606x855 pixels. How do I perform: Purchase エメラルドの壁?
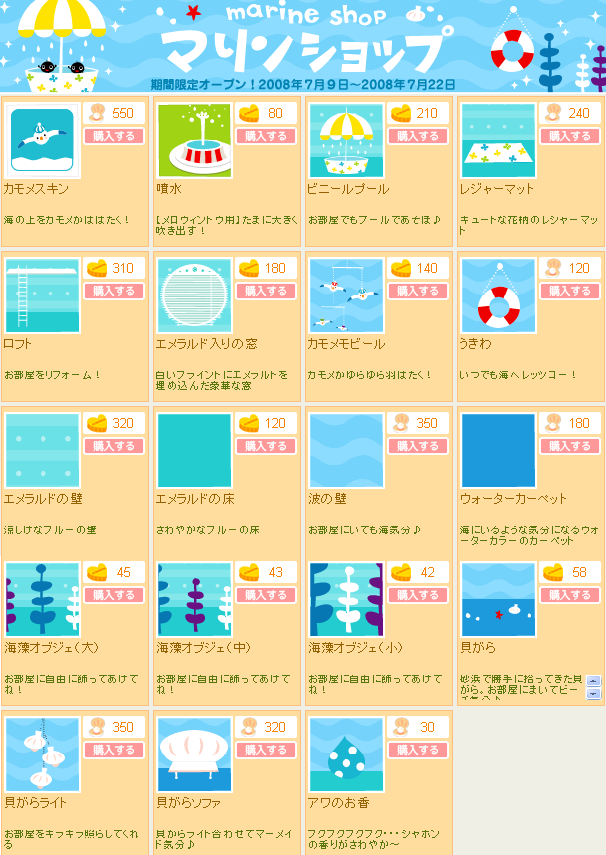tap(113, 446)
